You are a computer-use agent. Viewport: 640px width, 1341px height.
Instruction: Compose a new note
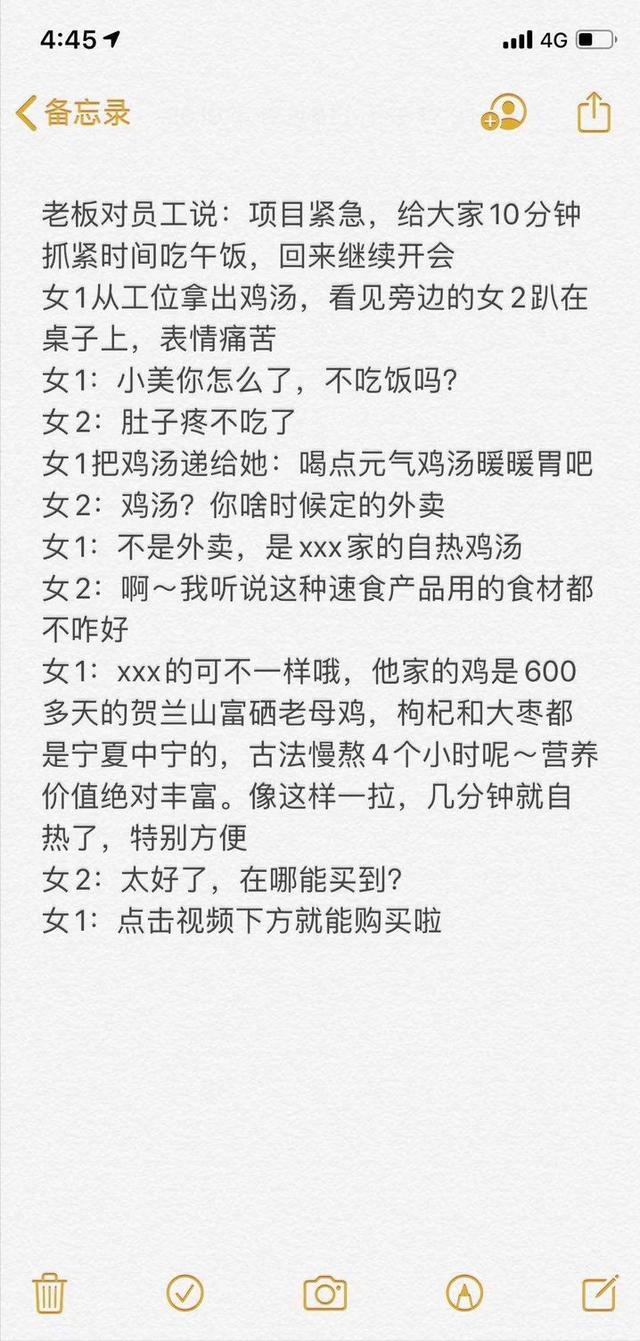click(x=599, y=1291)
